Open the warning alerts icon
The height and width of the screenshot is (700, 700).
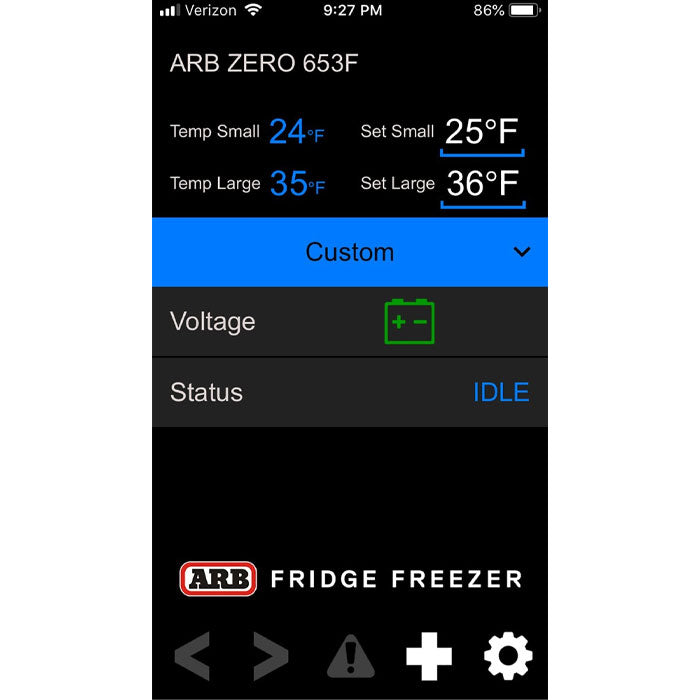[x=351, y=657]
